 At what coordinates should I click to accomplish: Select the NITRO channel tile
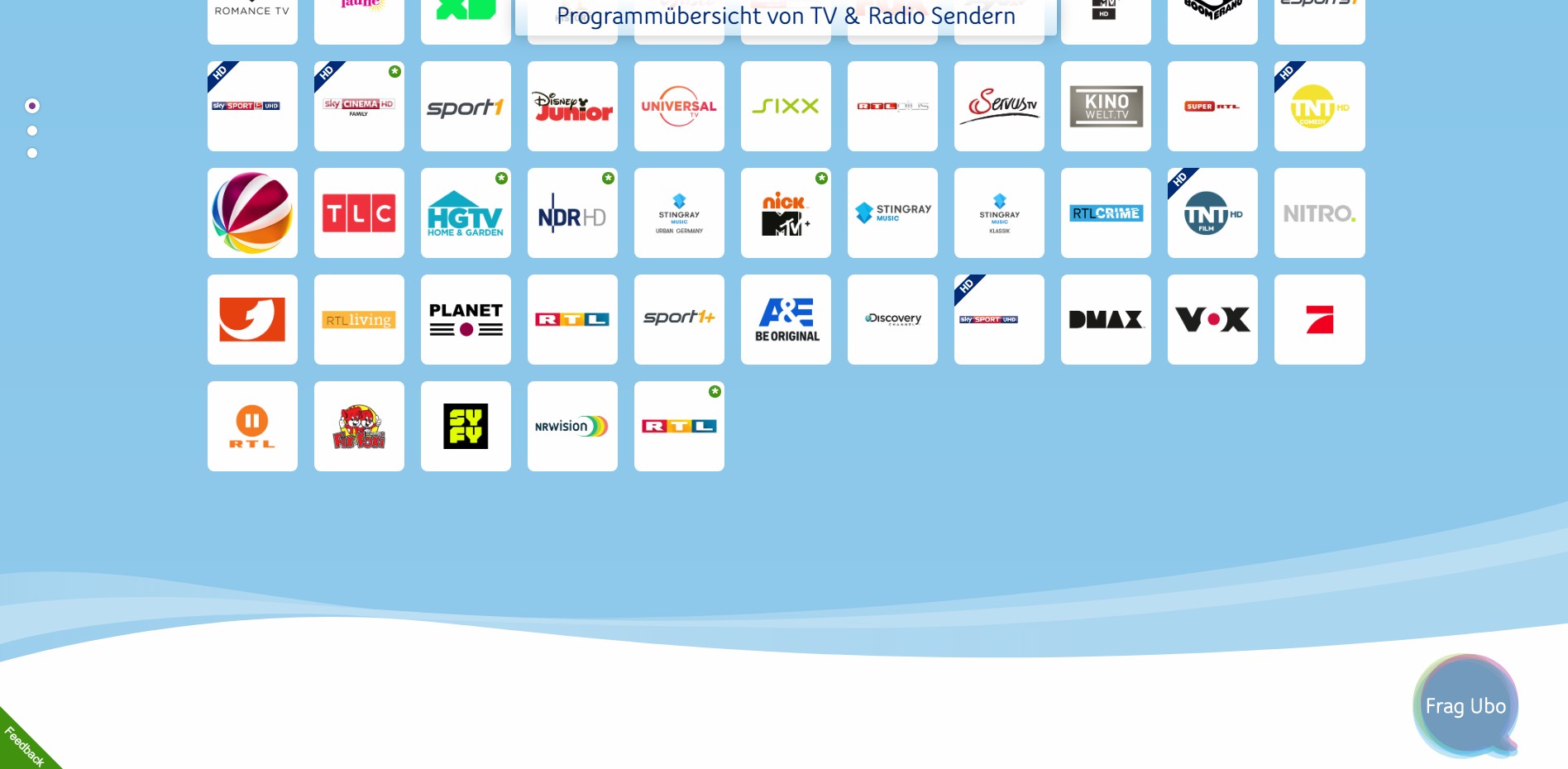click(x=1319, y=213)
